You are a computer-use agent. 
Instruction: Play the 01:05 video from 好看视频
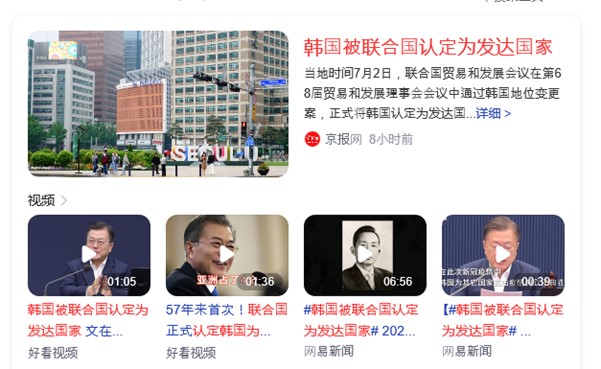click(89, 255)
